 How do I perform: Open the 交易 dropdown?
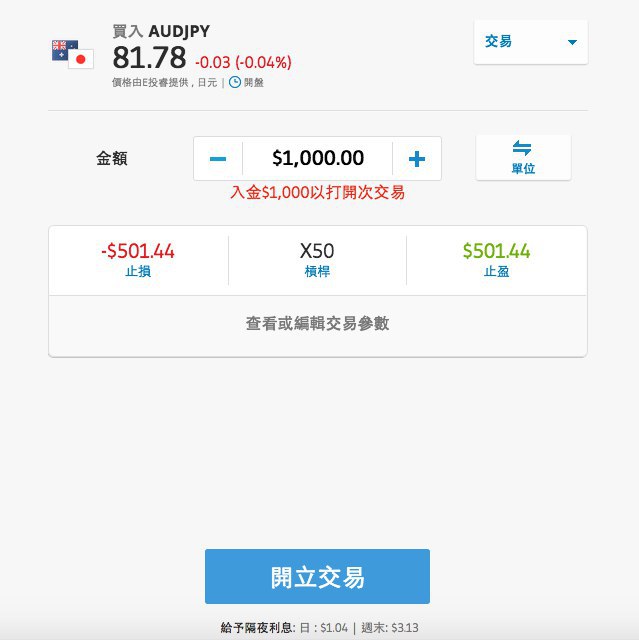(530, 42)
